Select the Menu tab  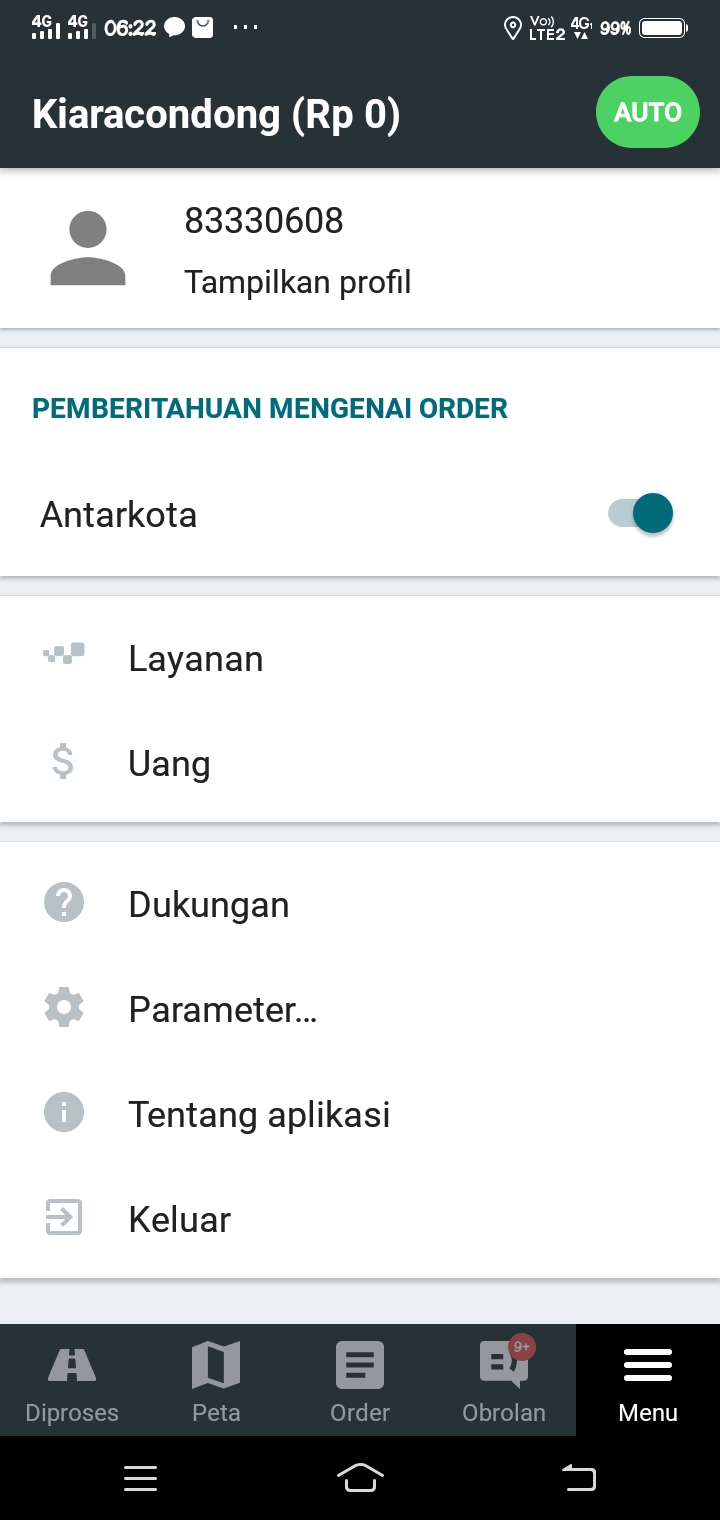click(648, 1382)
